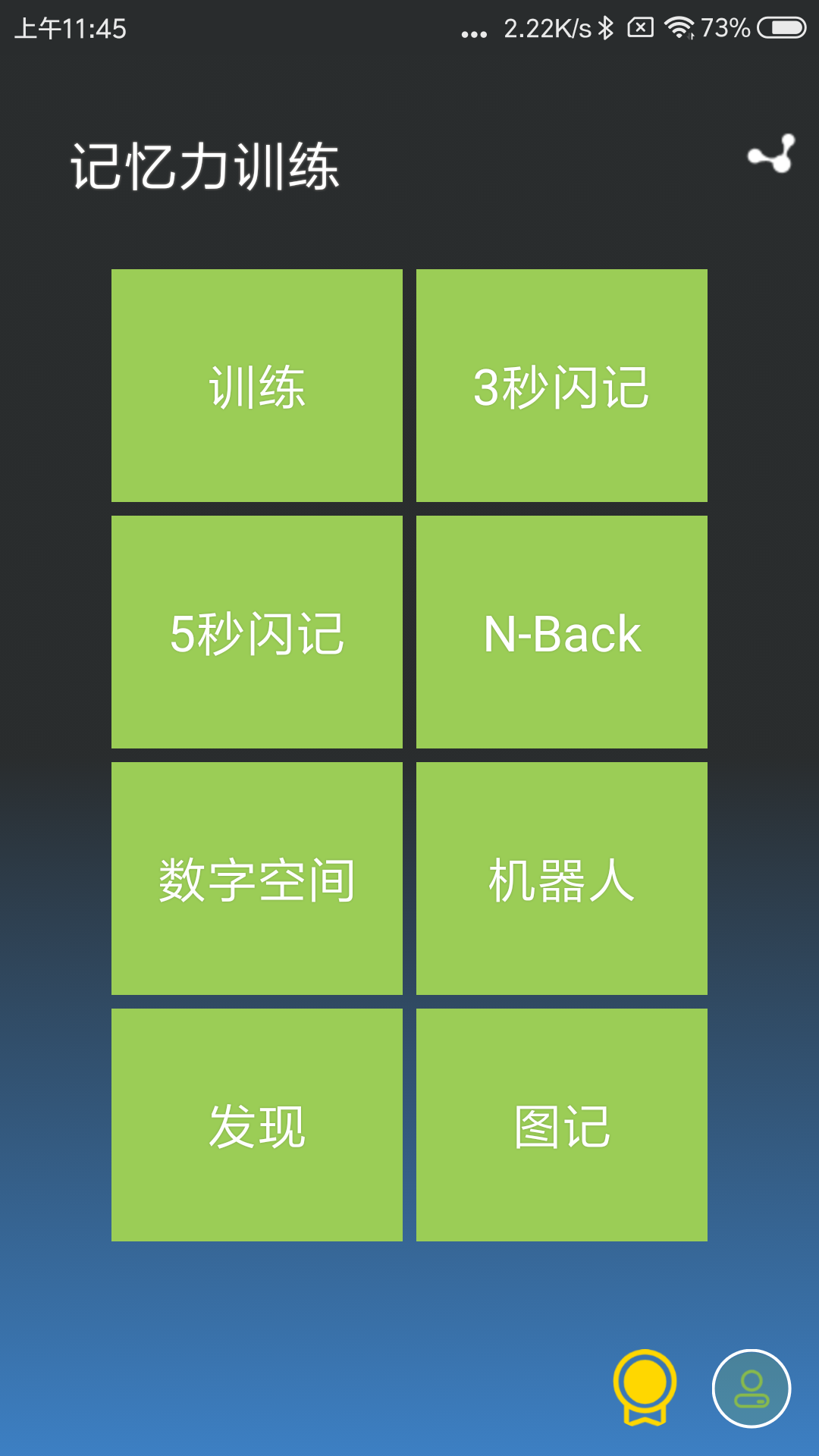The width and height of the screenshot is (819, 1456).
Task: Open the 图记 picture memory mode
Action: (561, 1125)
